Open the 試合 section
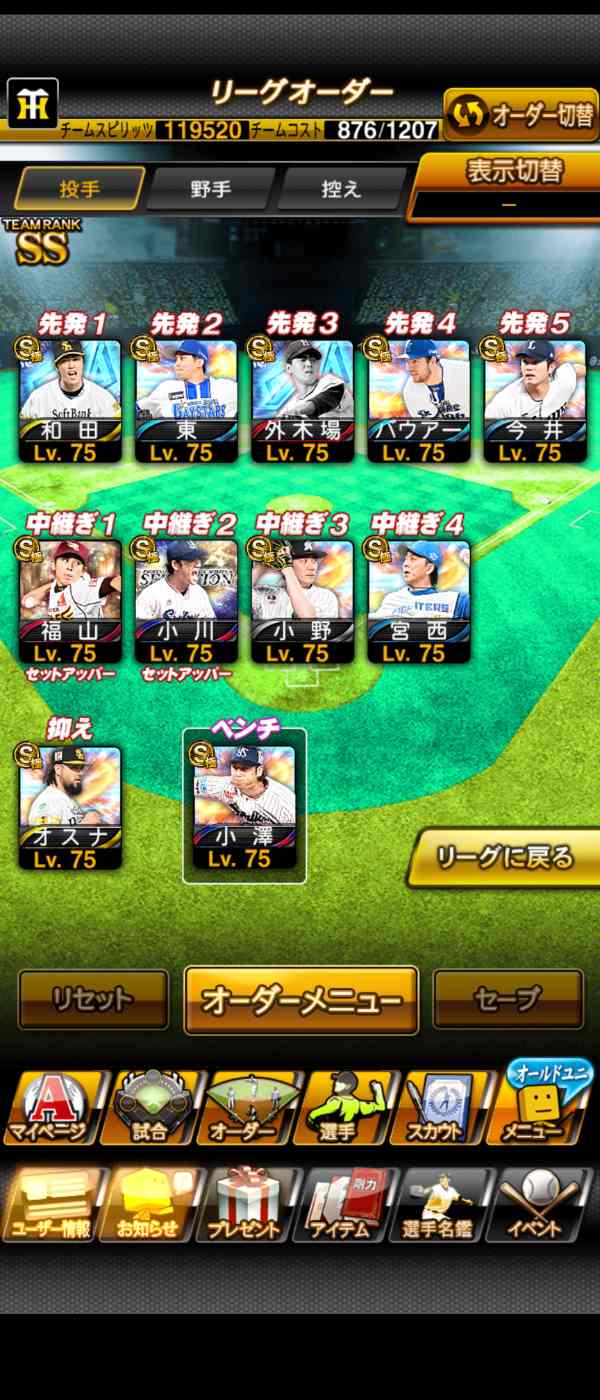 pos(150,1107)
